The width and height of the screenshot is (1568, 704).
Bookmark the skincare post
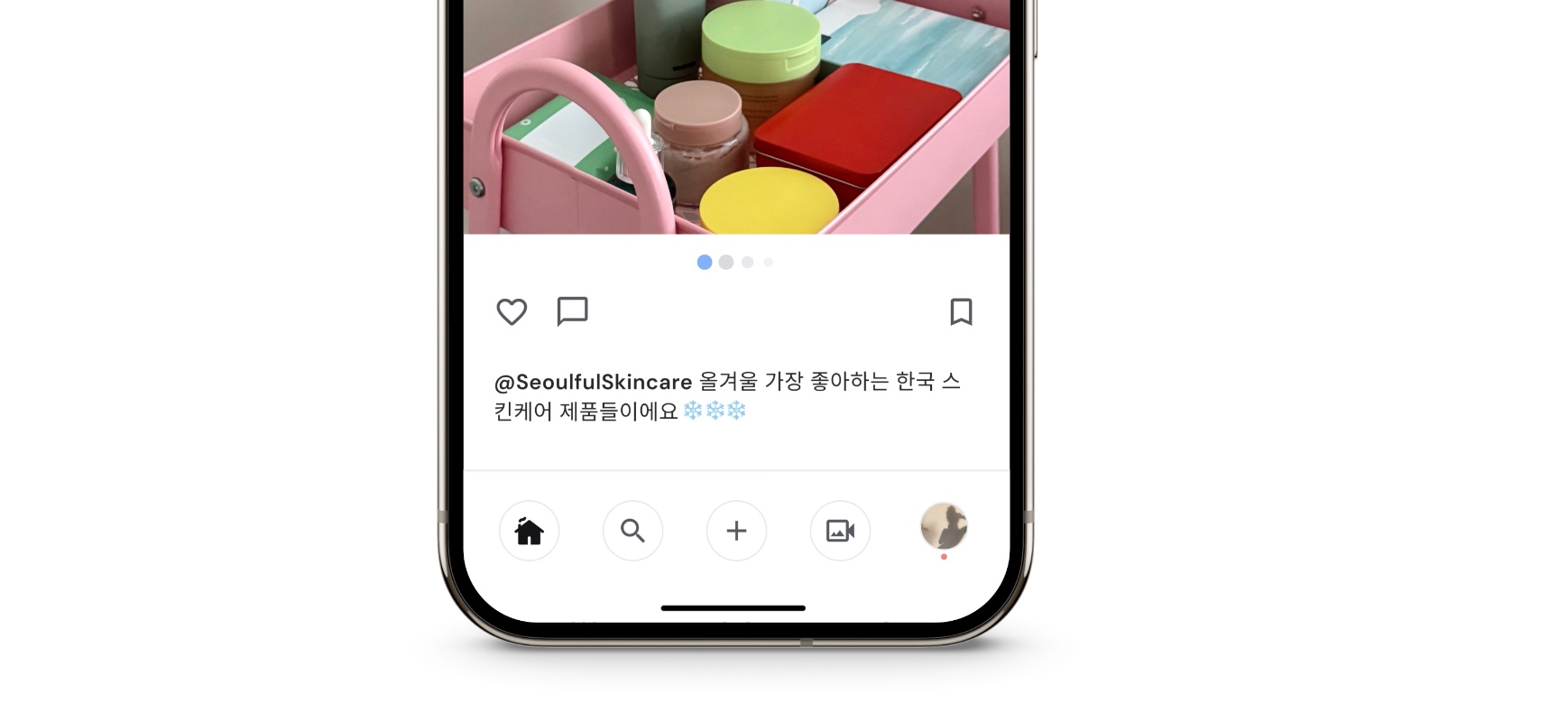pyautogui.click(x=961, y=312)
